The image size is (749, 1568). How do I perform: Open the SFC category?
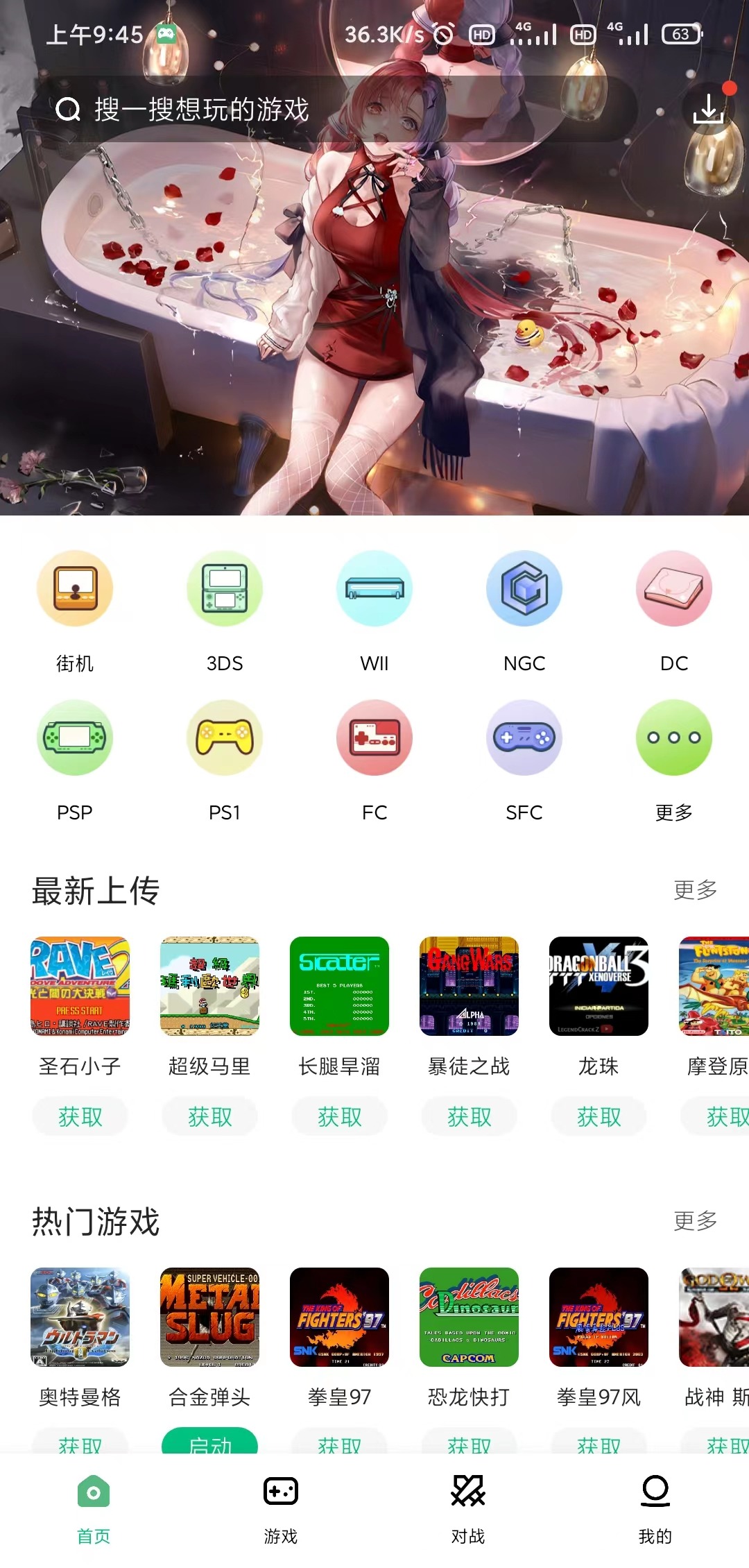click(524, 738)
